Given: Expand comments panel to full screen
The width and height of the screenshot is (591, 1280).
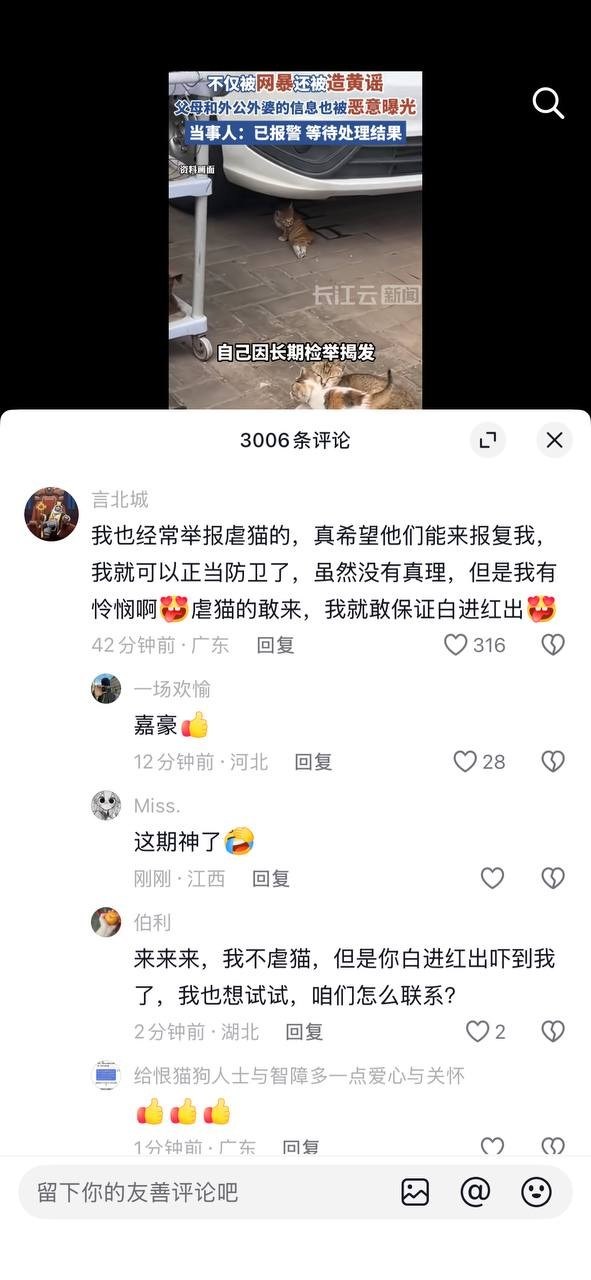Looking at the screenshot, I should (488, 440).
